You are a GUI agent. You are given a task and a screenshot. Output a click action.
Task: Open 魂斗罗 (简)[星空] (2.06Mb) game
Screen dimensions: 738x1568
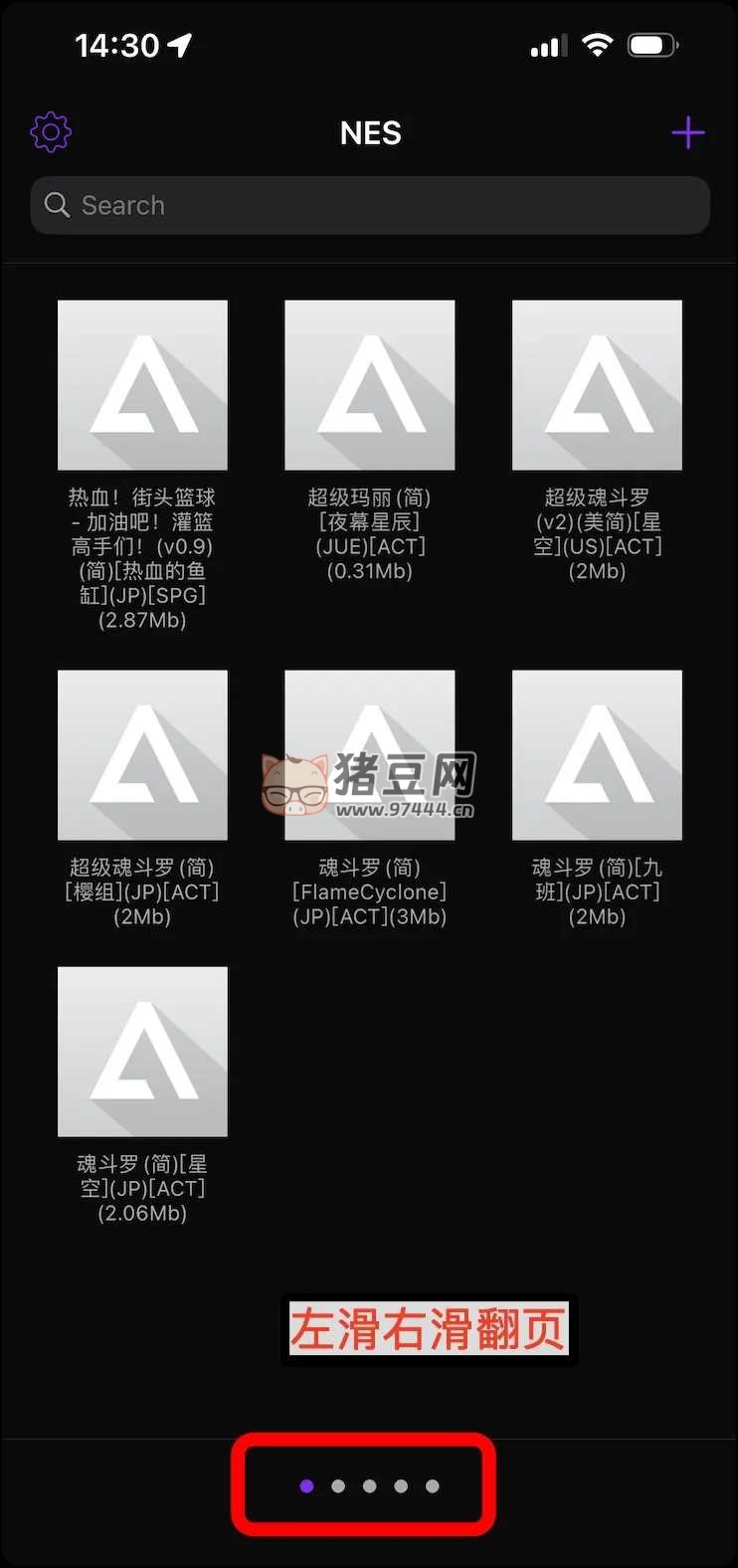click(x=143, y=1052)
